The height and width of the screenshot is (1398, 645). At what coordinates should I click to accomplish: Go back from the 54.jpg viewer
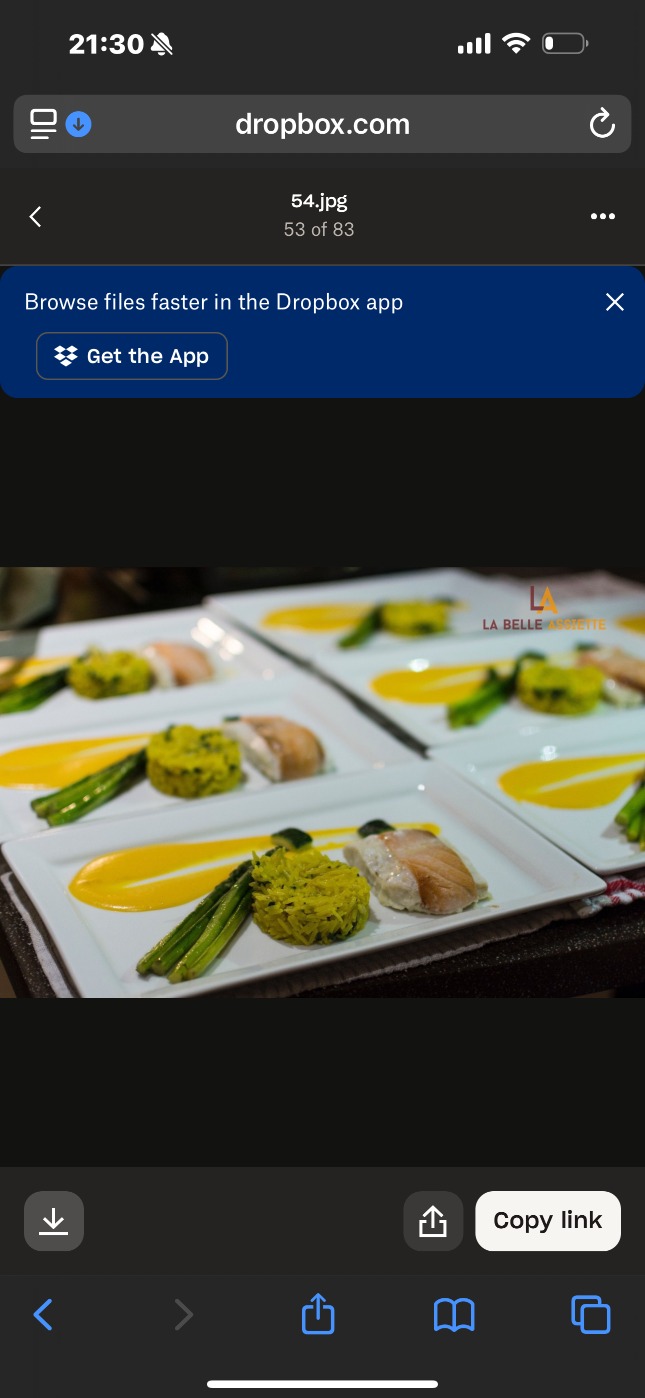(x=36, y=216)
